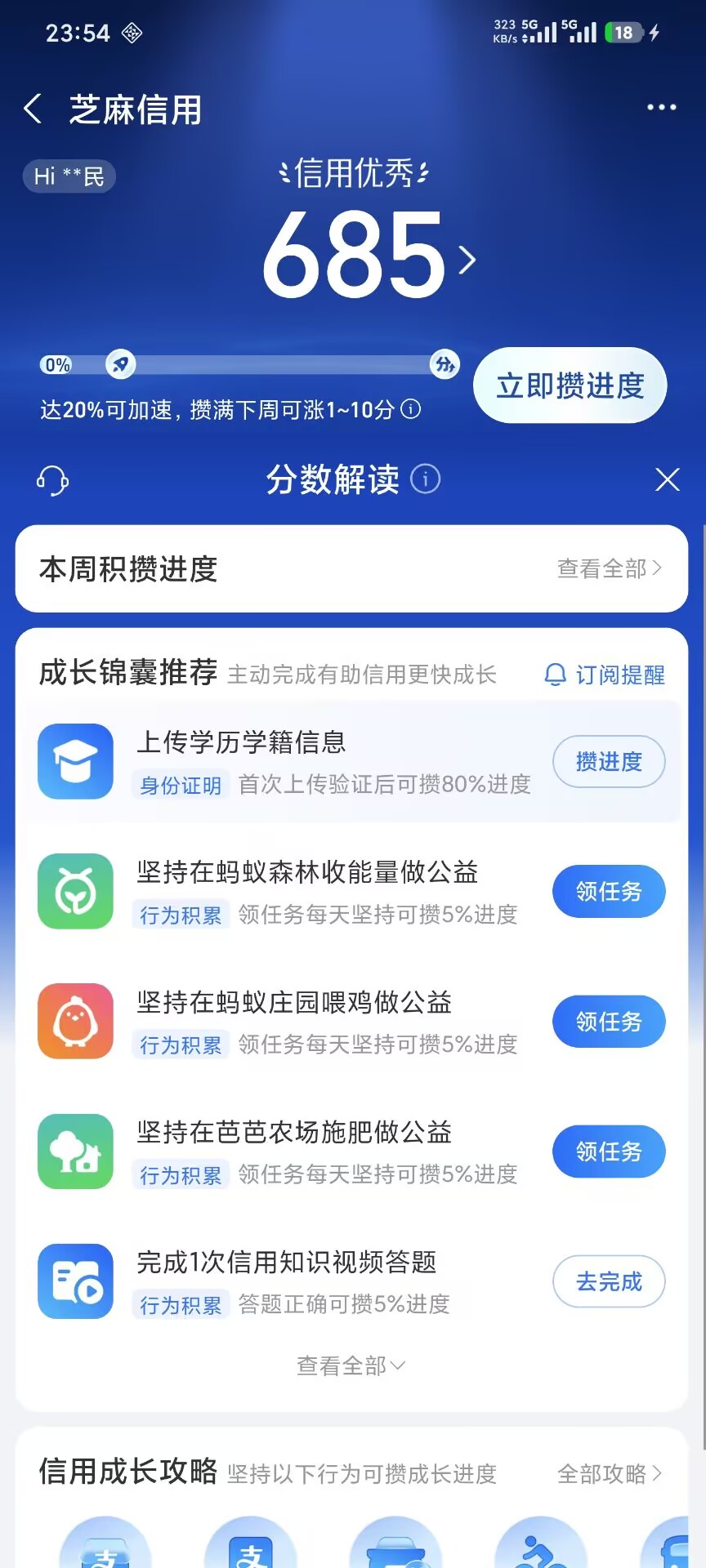Open the three-dot overflow menu
706x1568 pixels.
pyautogui.click(x=661, y=108)
